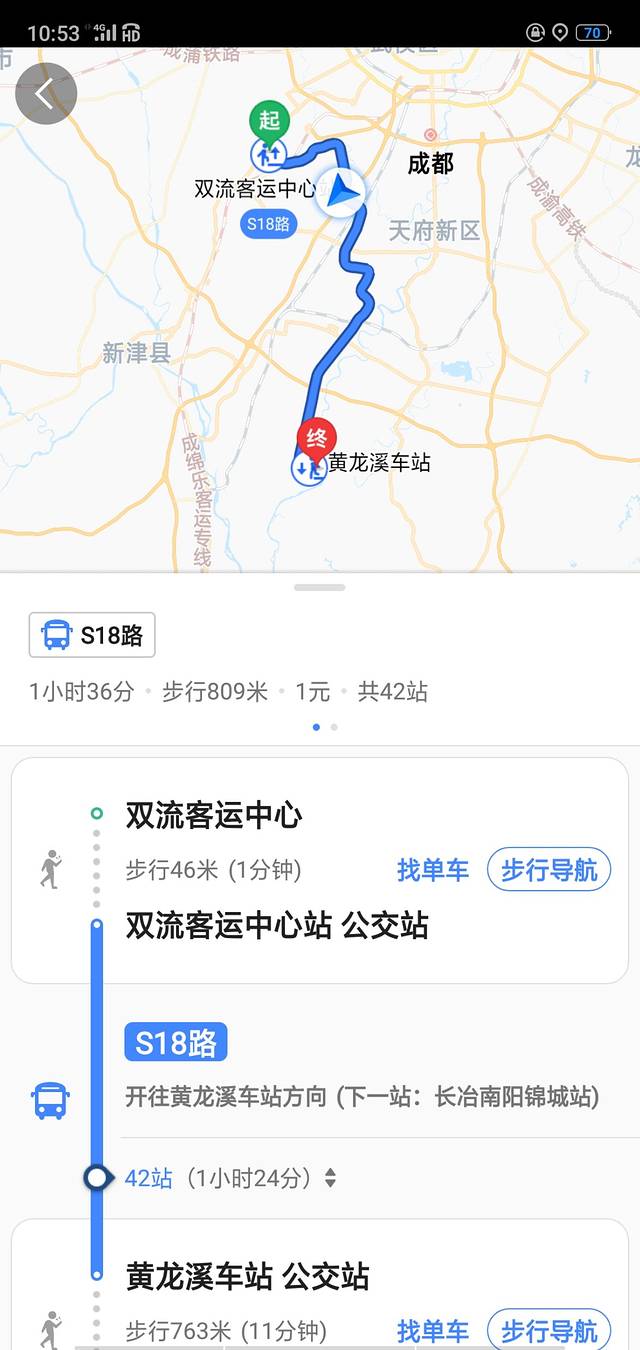Find a bike near 双流客运中心
Image resolution: width=640 pixels, height=1350 pixels.
432,870
